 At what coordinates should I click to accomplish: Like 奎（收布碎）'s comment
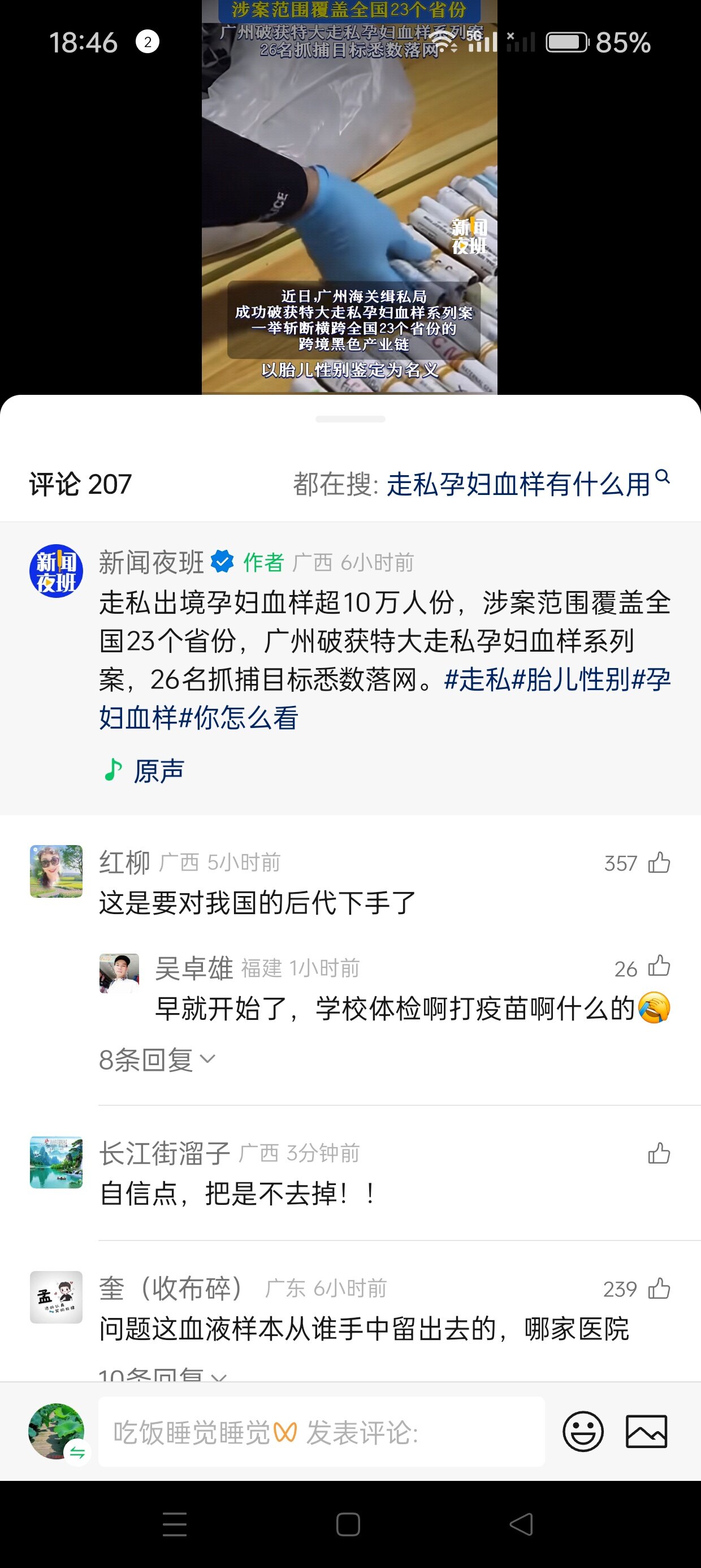click(659, 1289)
